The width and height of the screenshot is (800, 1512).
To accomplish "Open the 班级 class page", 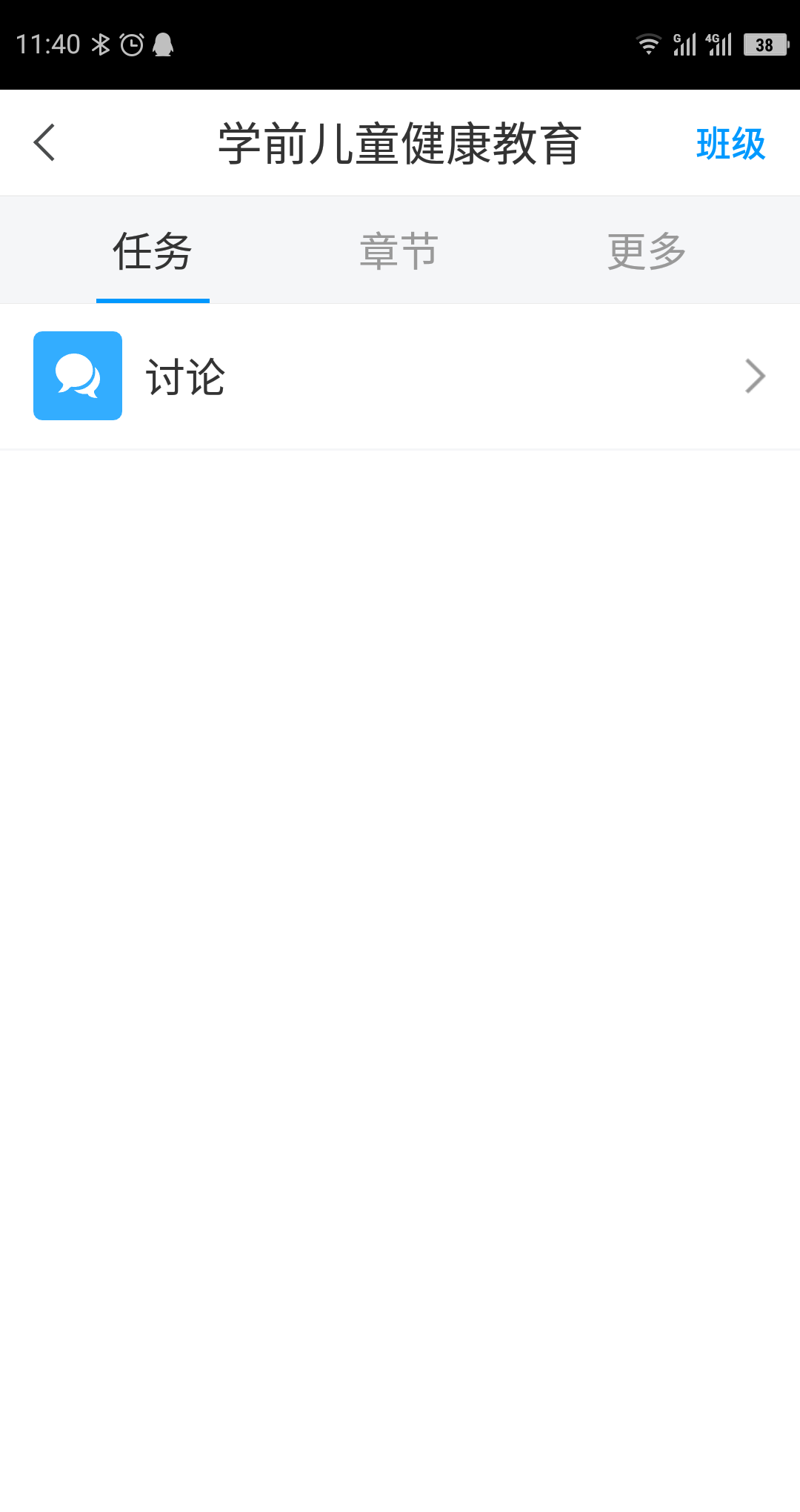I will tap(730, 144).
